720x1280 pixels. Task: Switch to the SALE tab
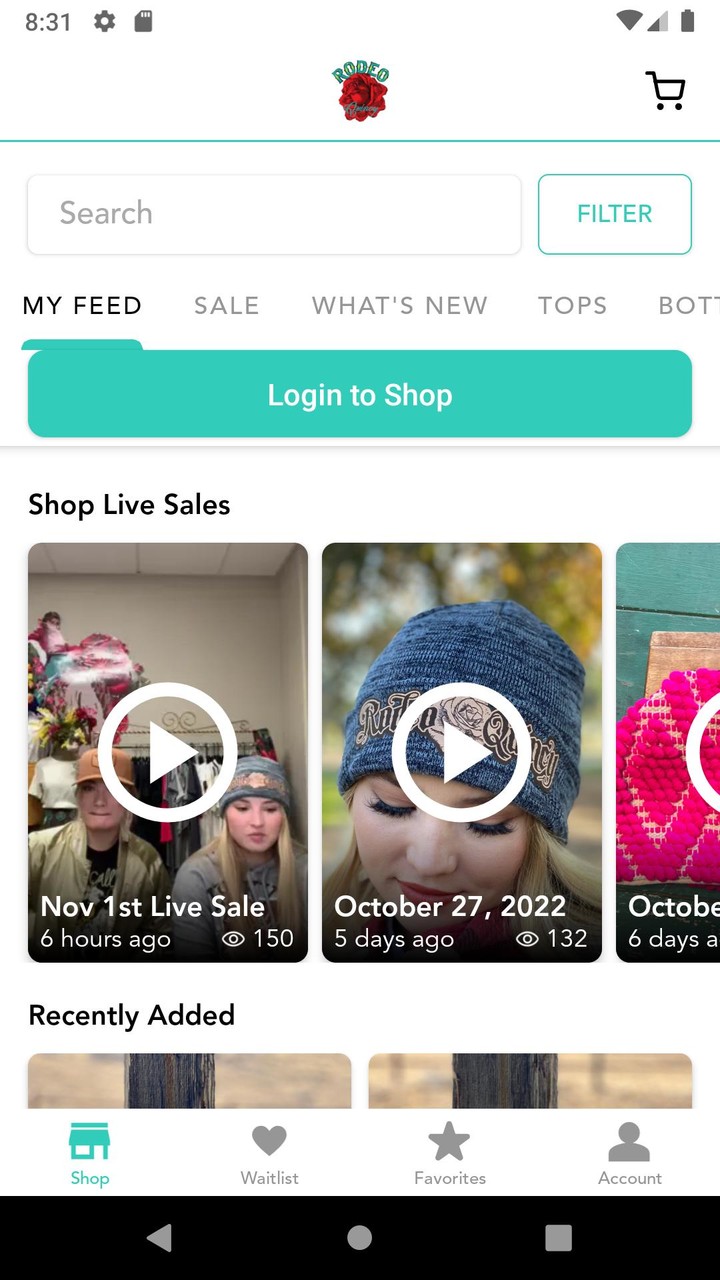click(227, 306)
